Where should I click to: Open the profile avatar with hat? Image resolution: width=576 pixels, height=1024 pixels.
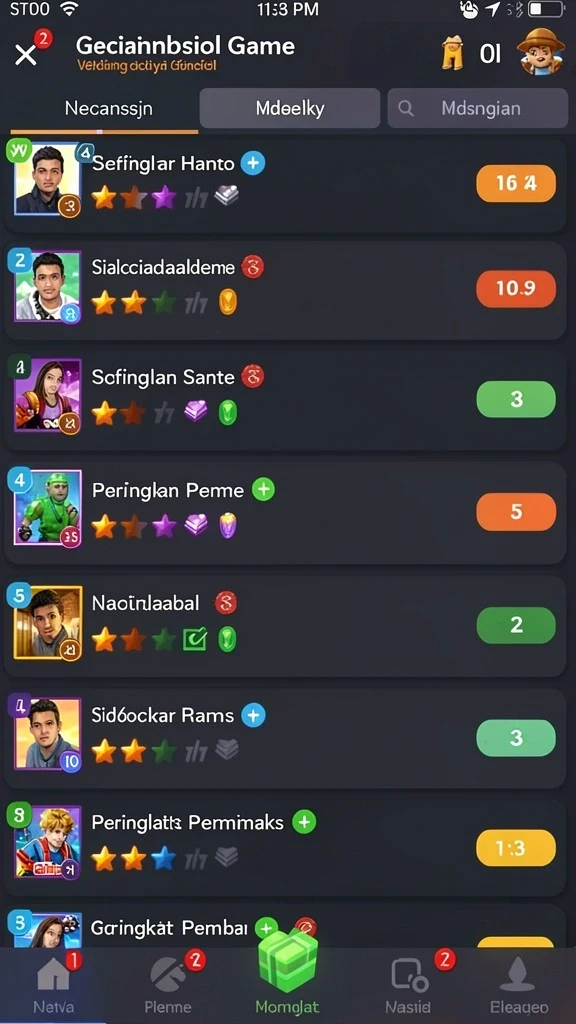click(541, 52)
